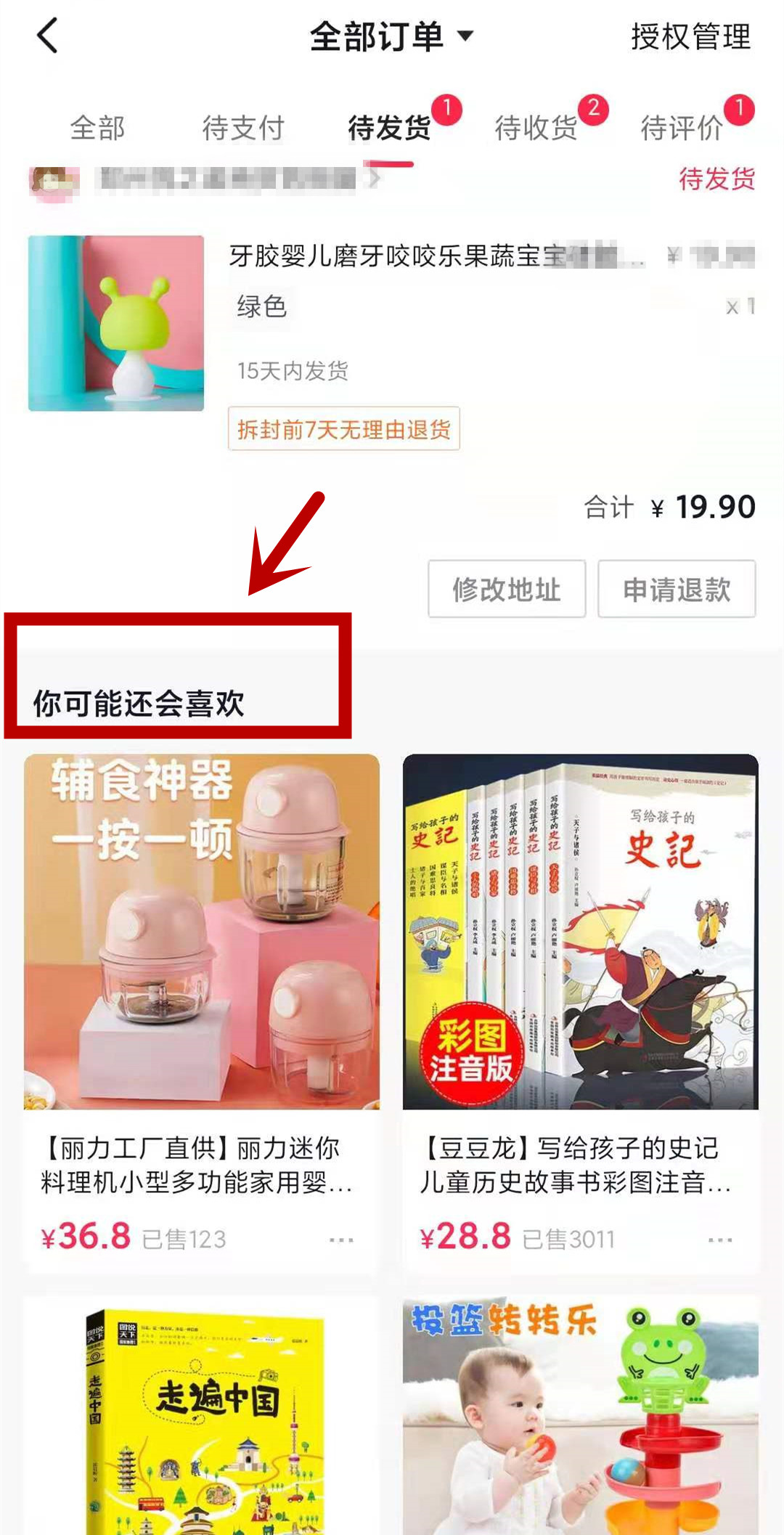Switch to the 待支付 tab
The width and height of the screenshot is (784, 1535).
(243, 128)
